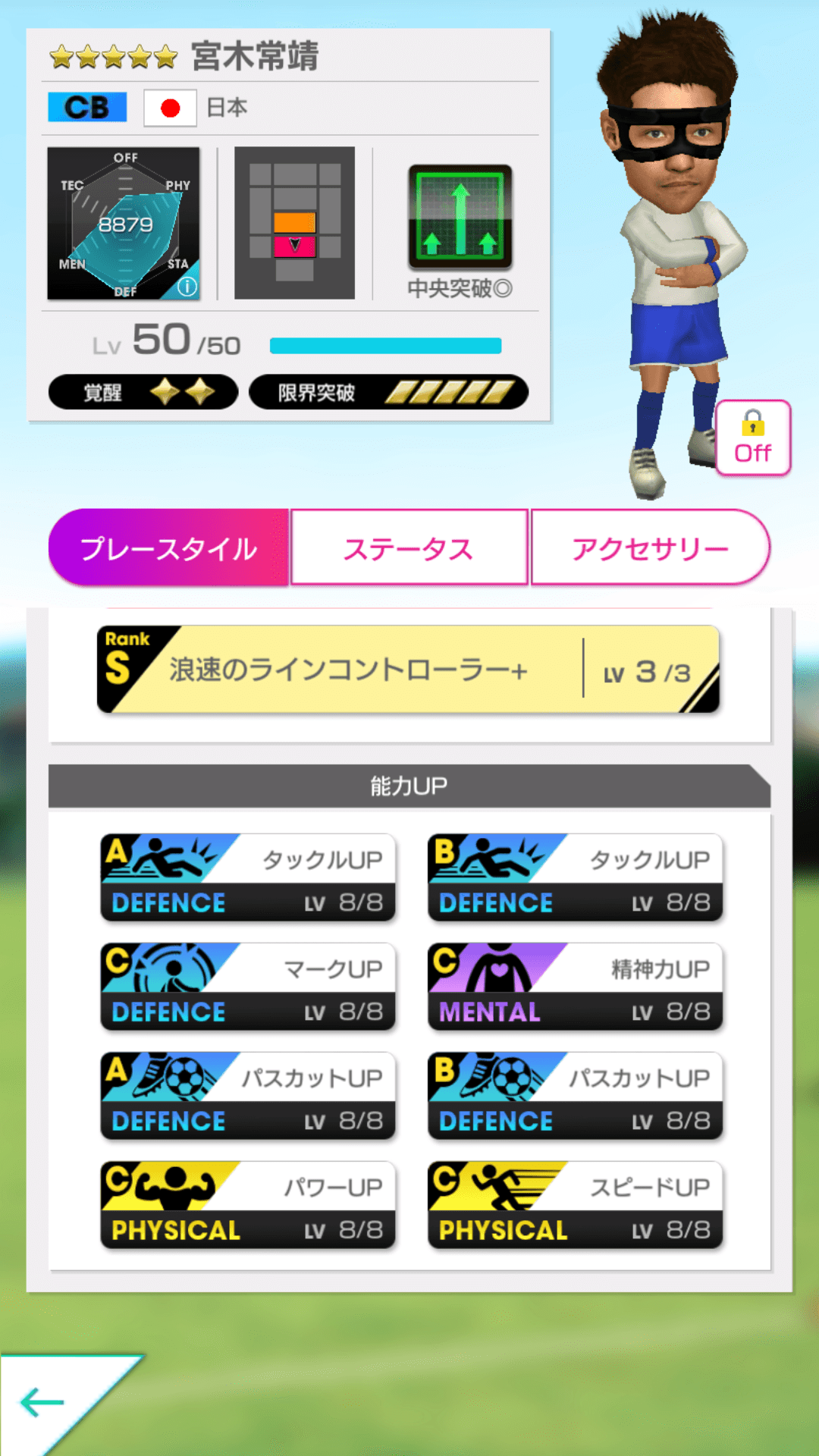Tap the 覚醒 awakening star badge
The height and width of the screenshot is (1456, 819).
pyautogui.click(x=141, y=391)
